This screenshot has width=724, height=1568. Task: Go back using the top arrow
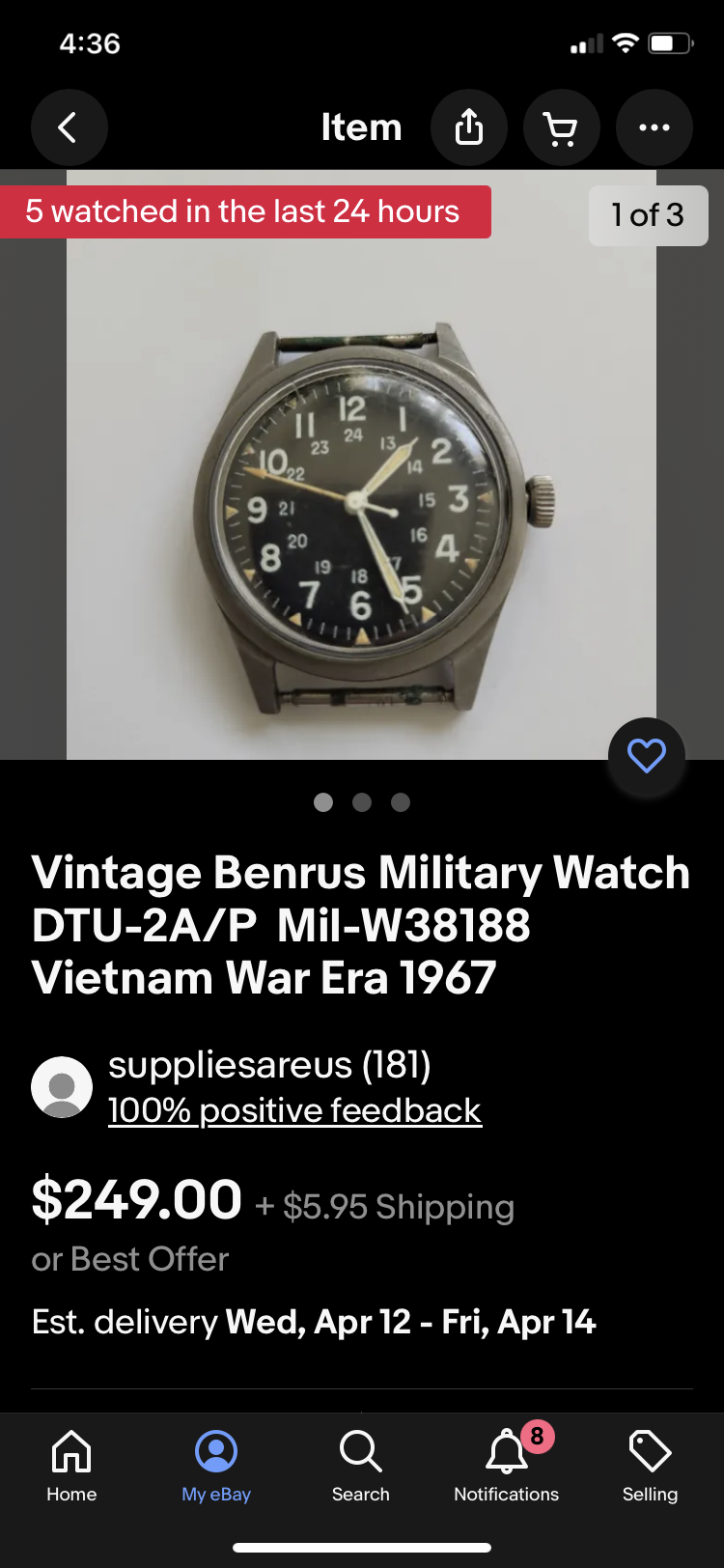point(69,127)
